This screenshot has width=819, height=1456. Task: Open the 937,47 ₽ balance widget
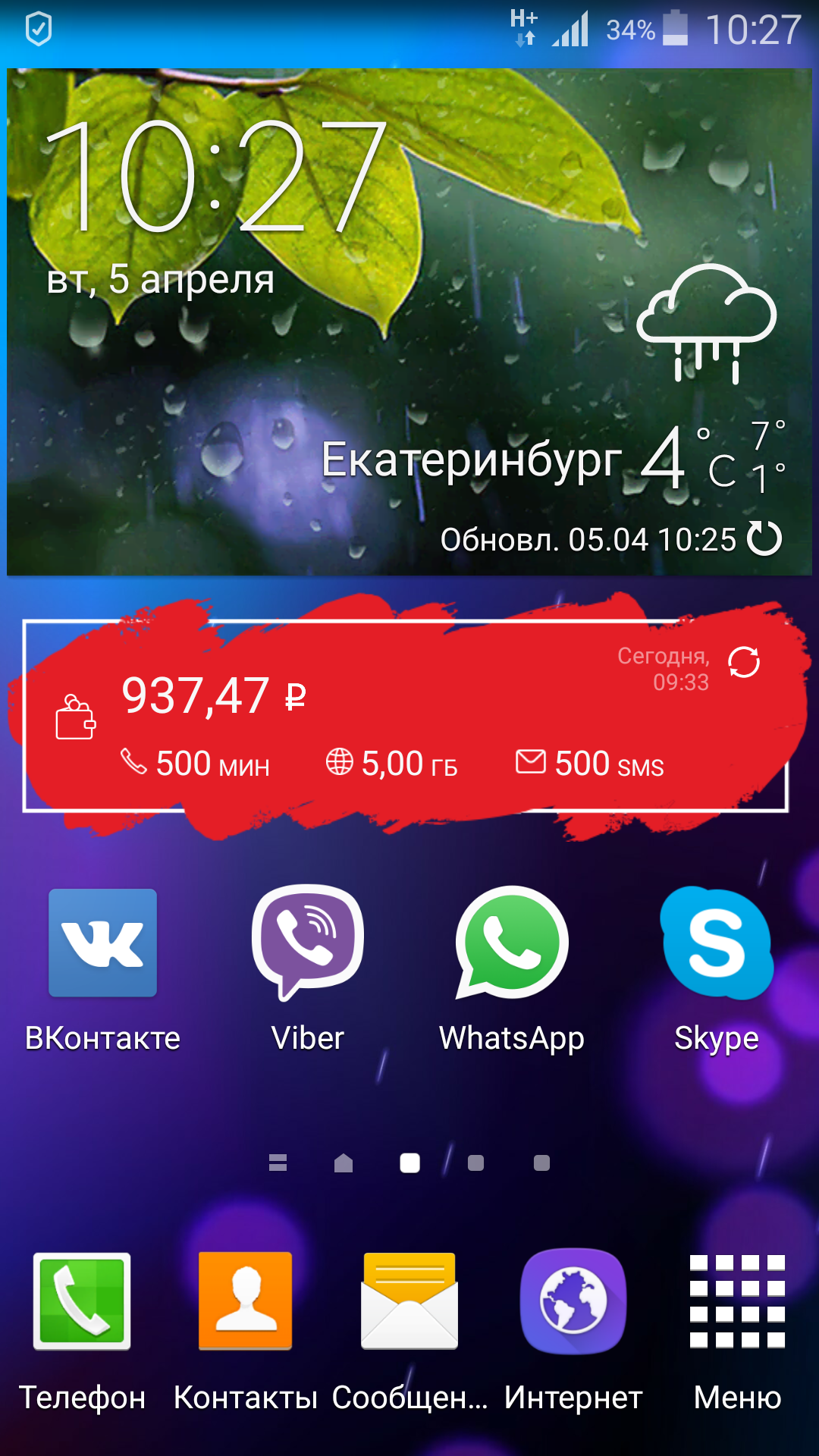coord(212,696)
